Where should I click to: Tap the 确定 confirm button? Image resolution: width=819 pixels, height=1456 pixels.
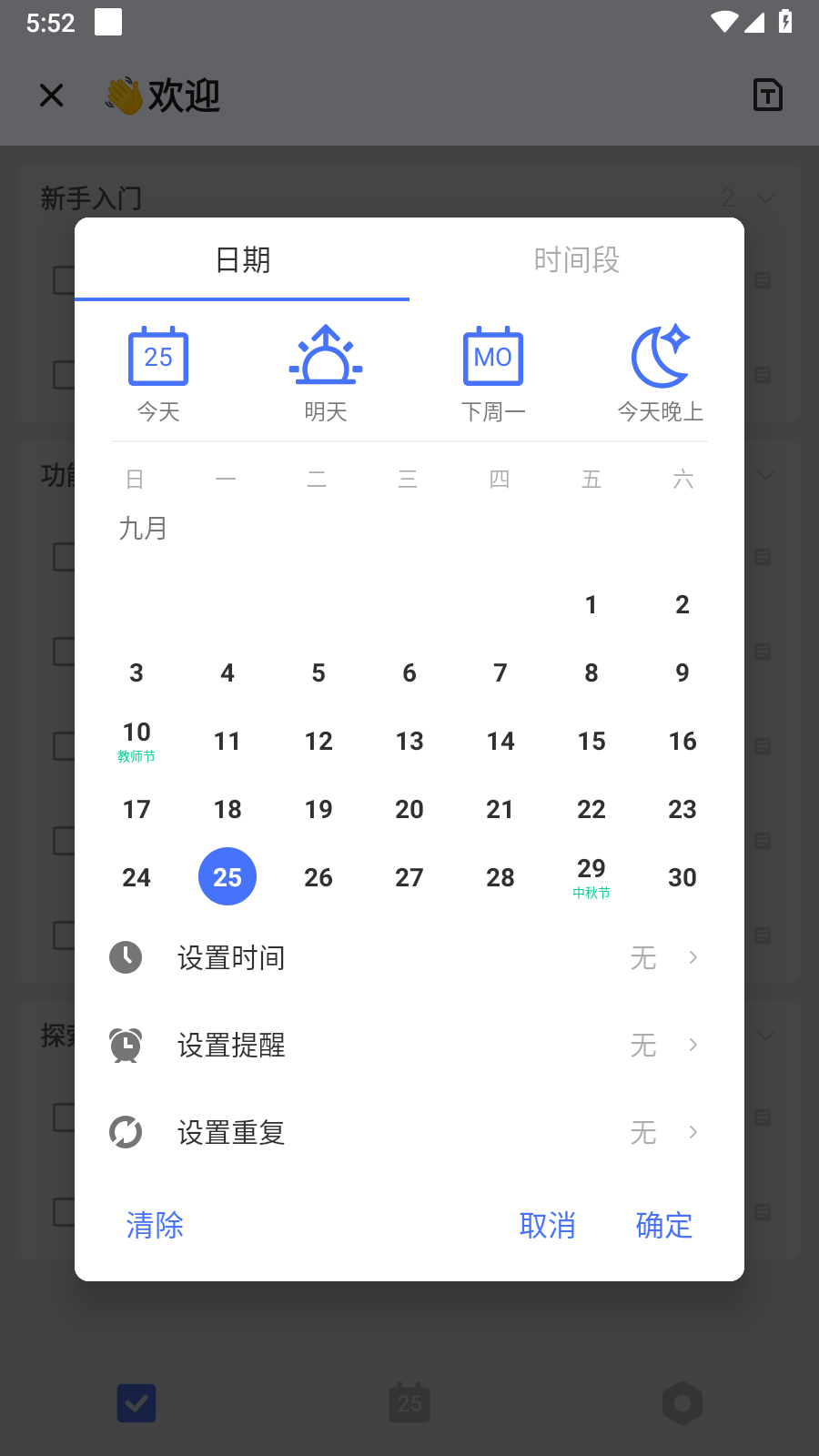663,1226
